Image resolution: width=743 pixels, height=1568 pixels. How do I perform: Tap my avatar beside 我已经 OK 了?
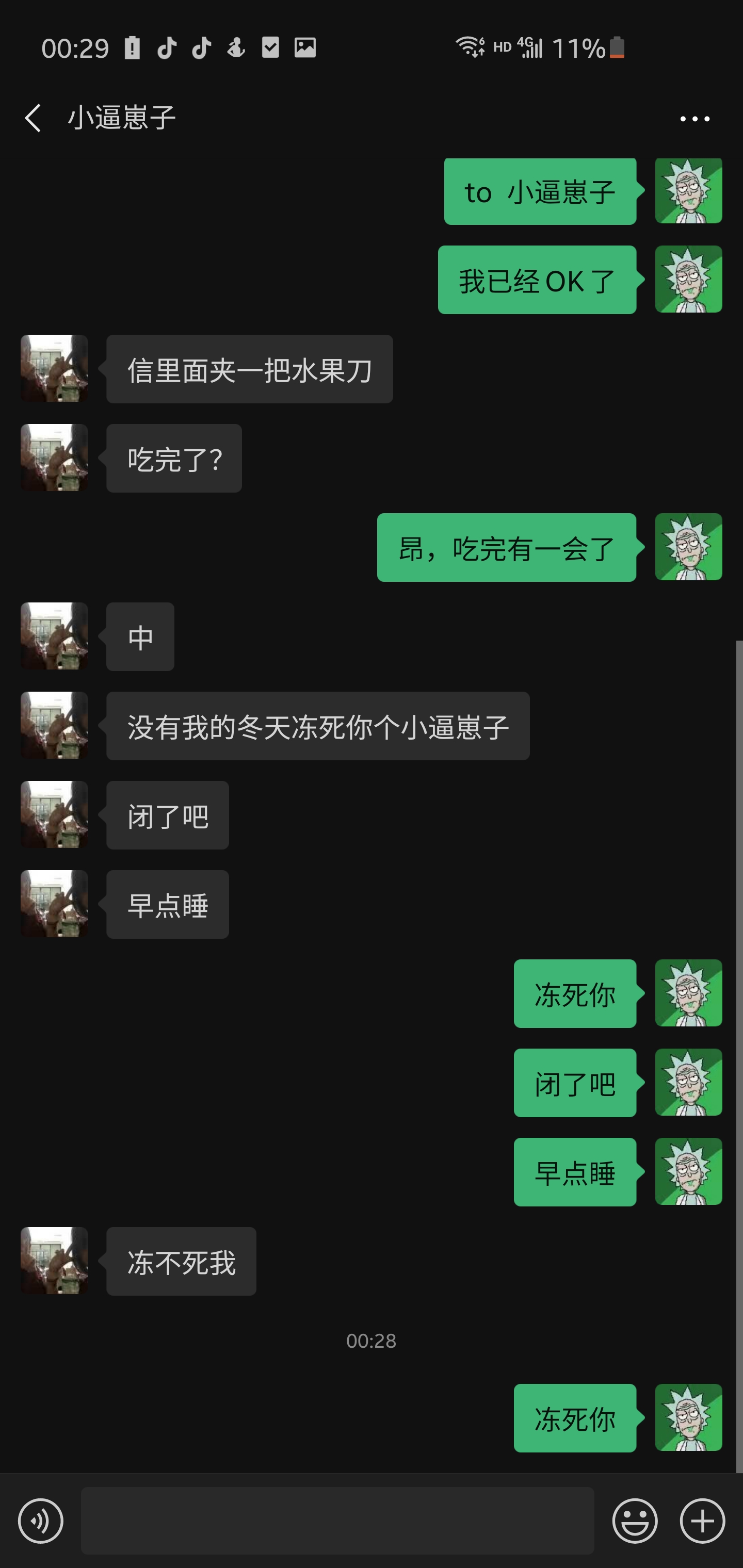(688, 280)
